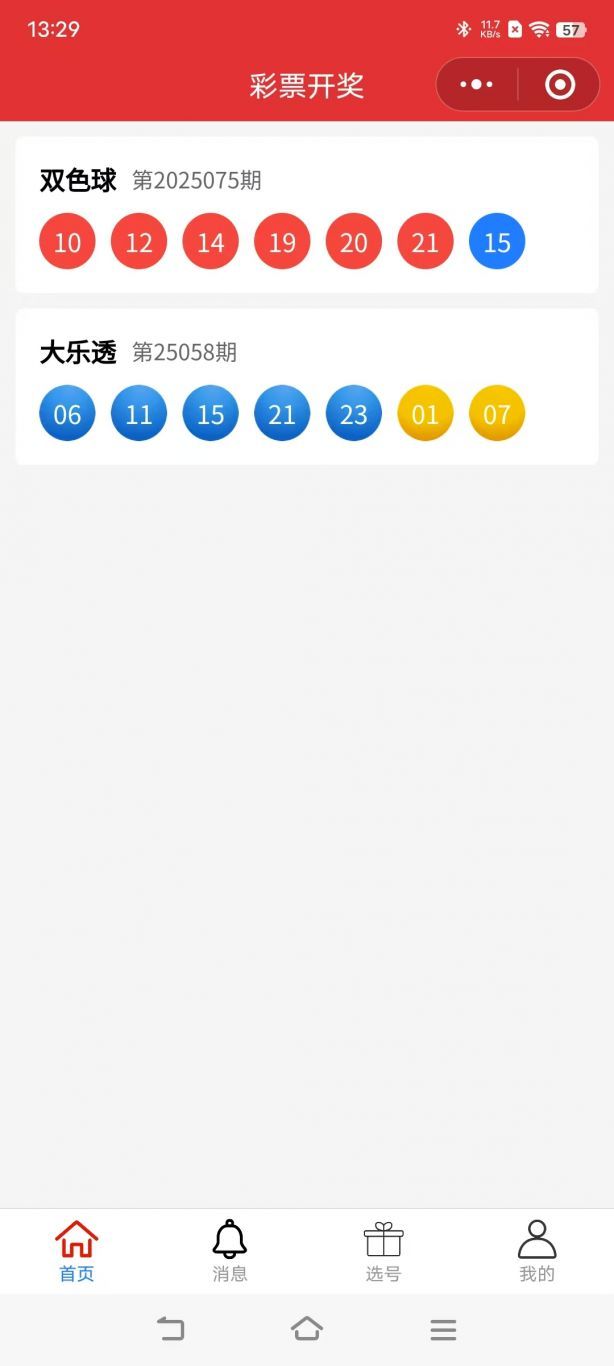Switch to the 消息 tab
Image resolution: width=614 pixels, height=1366 pixels.
[230, 1251]
